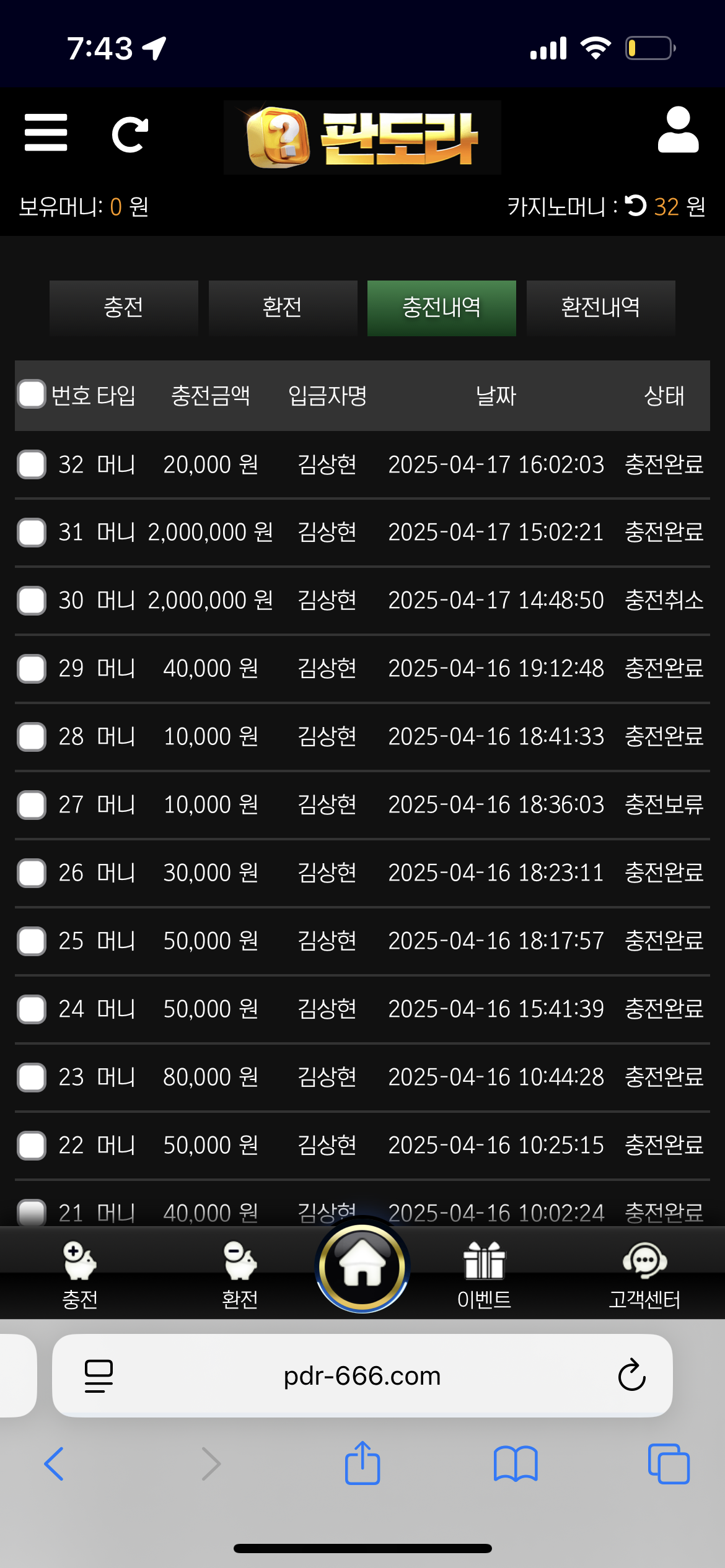
Task: Switch to the 환전 top tab
Action: point(283,308)
